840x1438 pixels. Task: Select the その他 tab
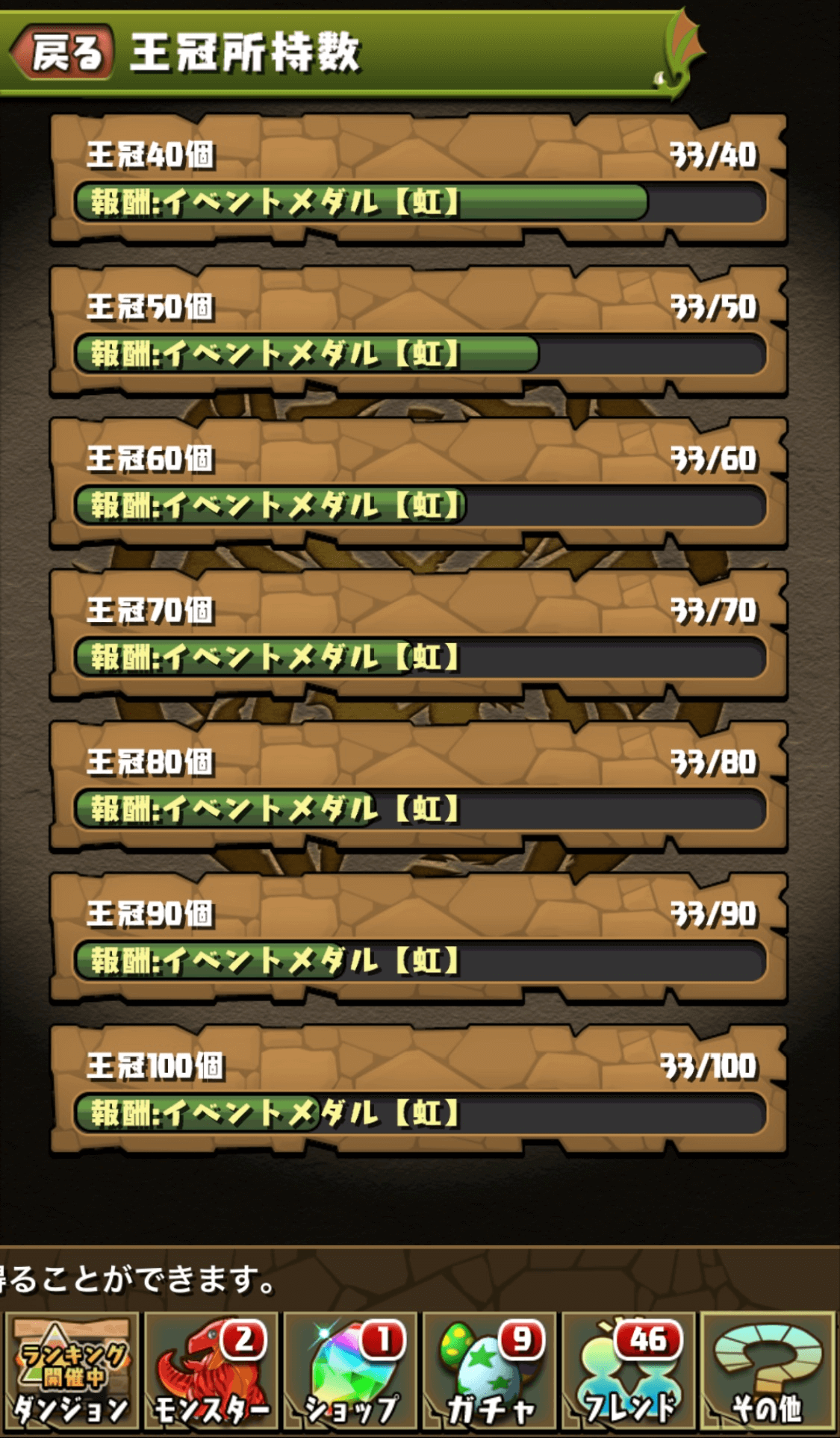pos(768,1372)
